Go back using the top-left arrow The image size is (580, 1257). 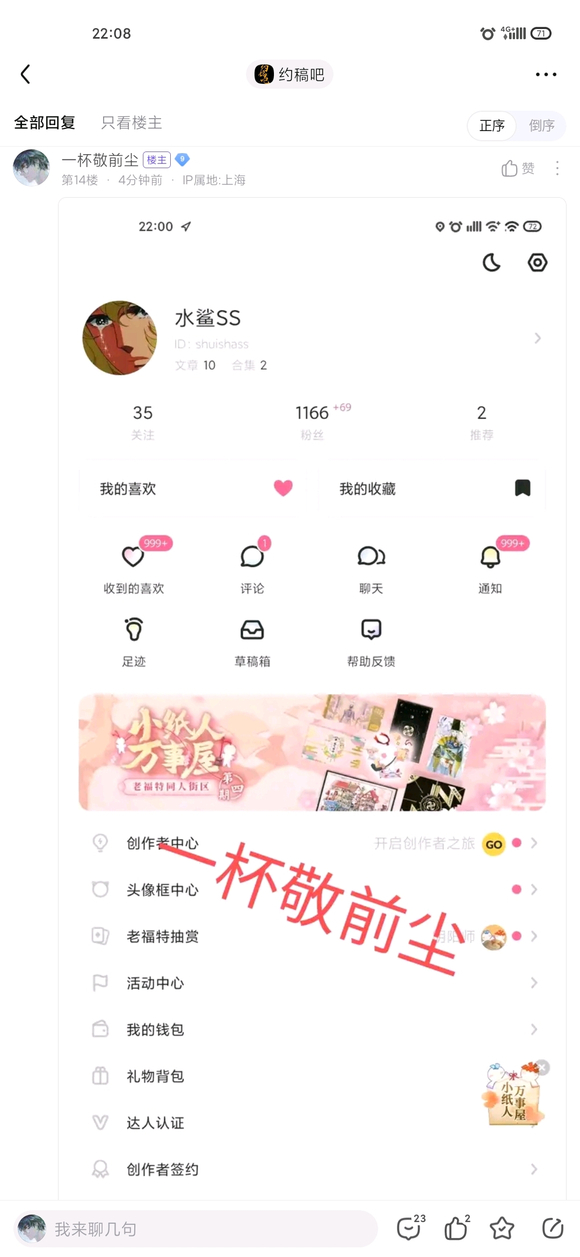click(x=26, y=74)
